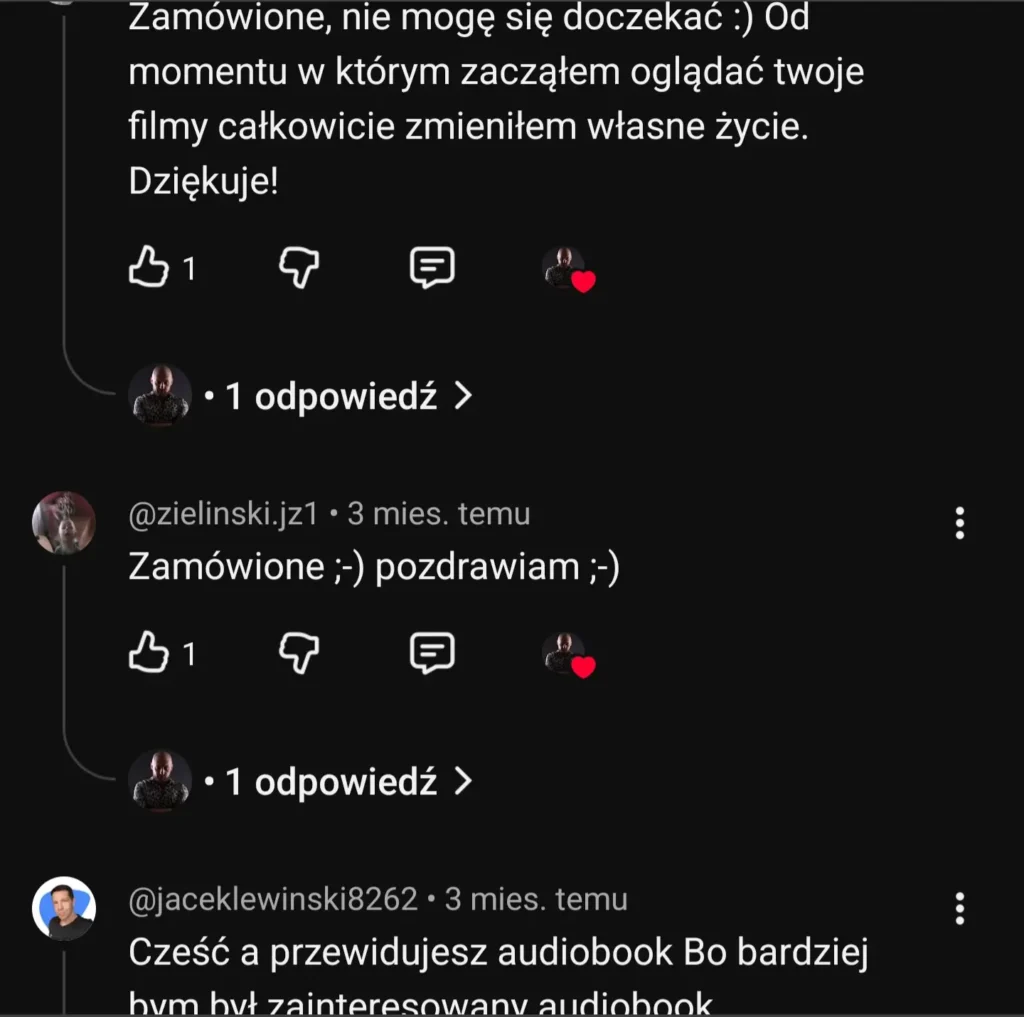
Task: Like the comment ending with Dziękuje!
Action: [150, 267]
